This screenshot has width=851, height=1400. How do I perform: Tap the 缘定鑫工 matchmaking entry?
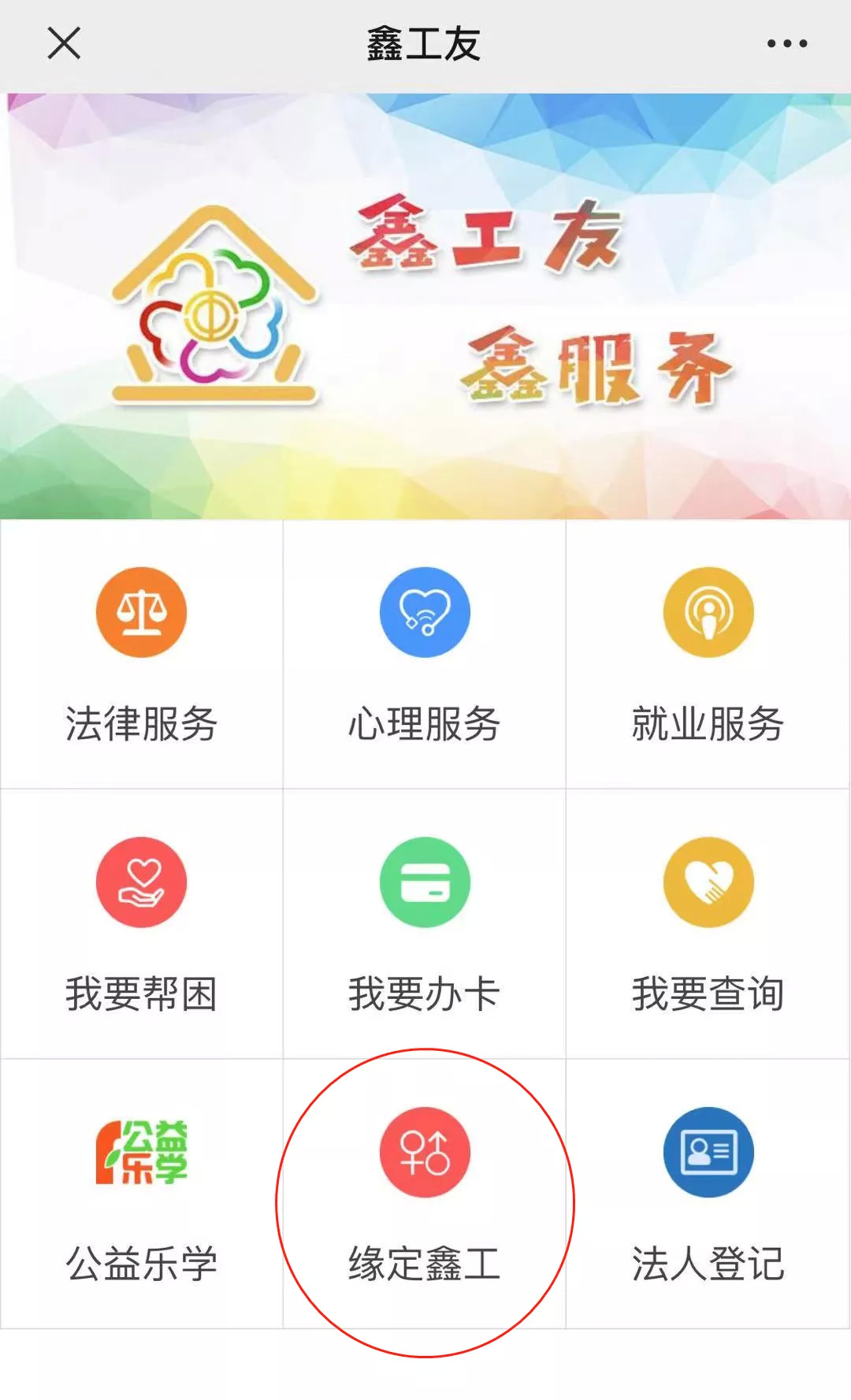point(425,1153)
